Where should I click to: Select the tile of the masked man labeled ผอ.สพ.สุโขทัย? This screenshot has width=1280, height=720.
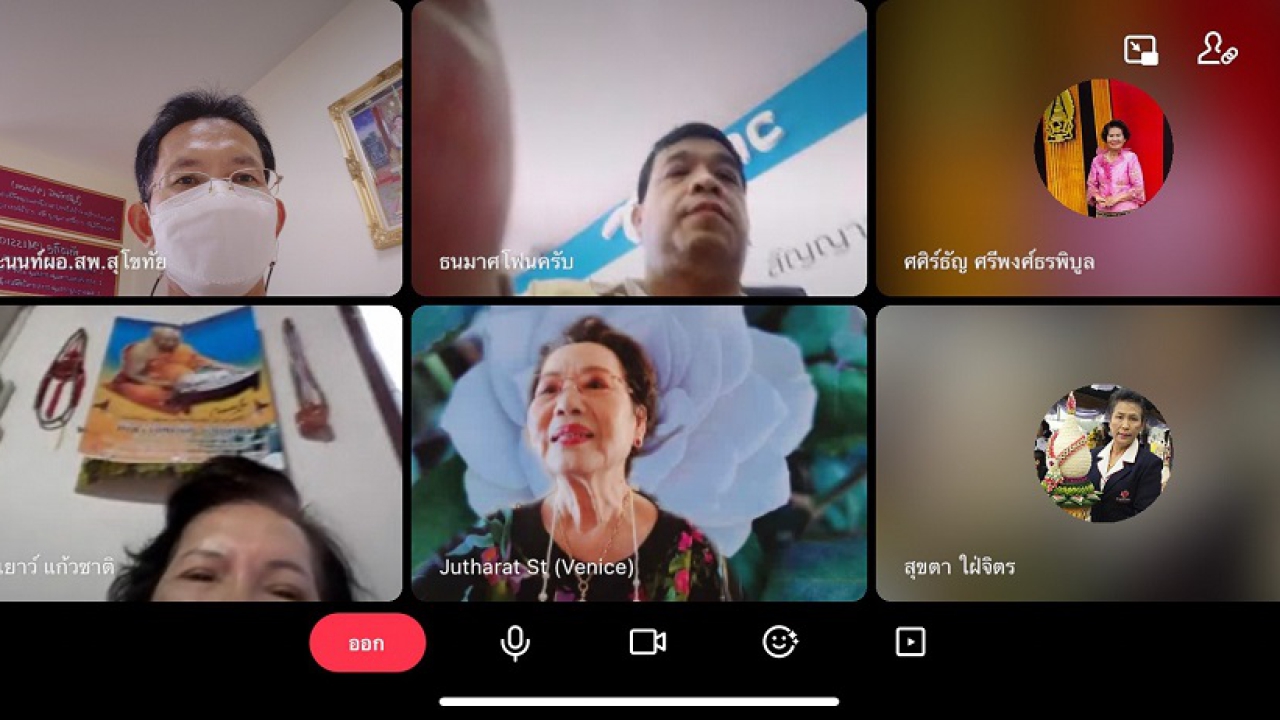(x=200, y=148)
